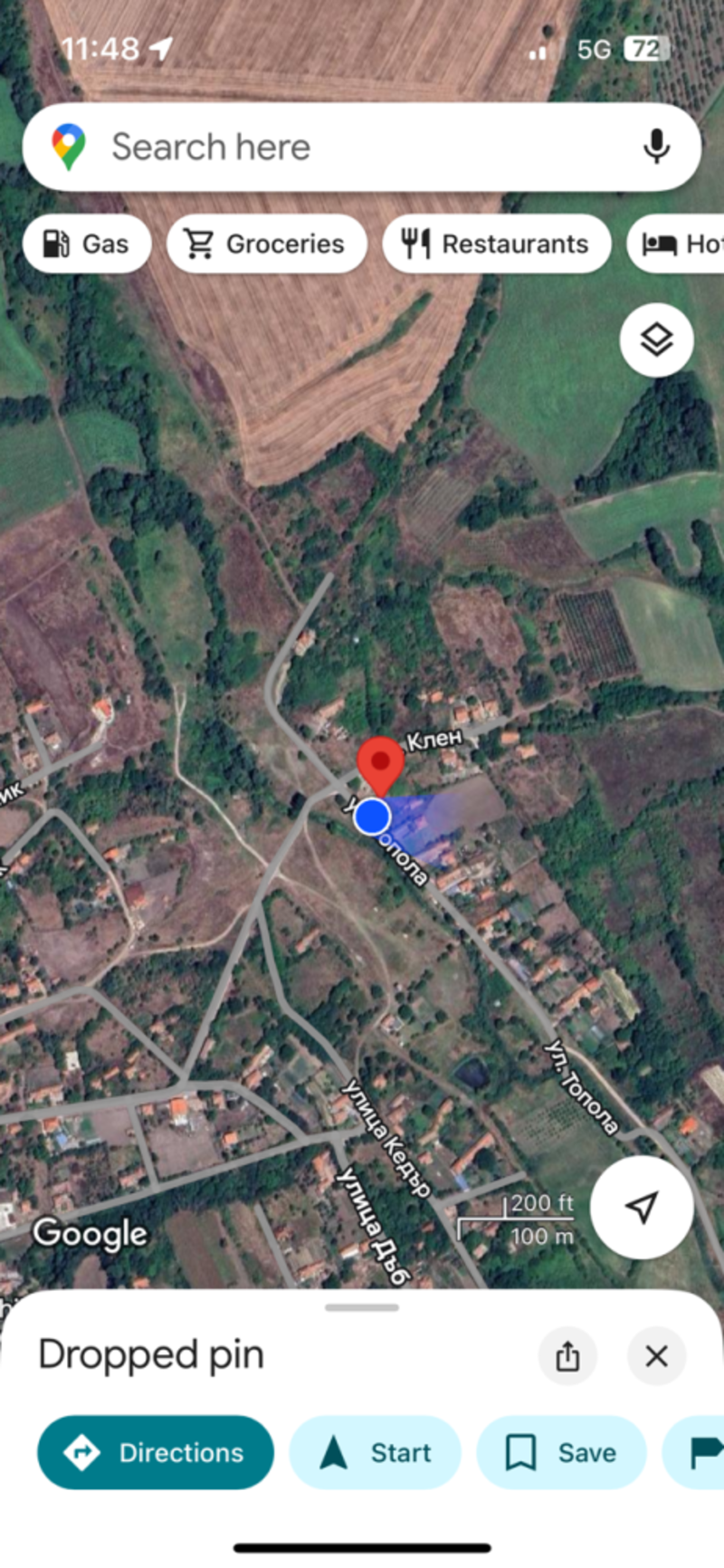Show nearby Restaurants
The height and width of the screenshot is (1568, 724).
pos(497,244)
